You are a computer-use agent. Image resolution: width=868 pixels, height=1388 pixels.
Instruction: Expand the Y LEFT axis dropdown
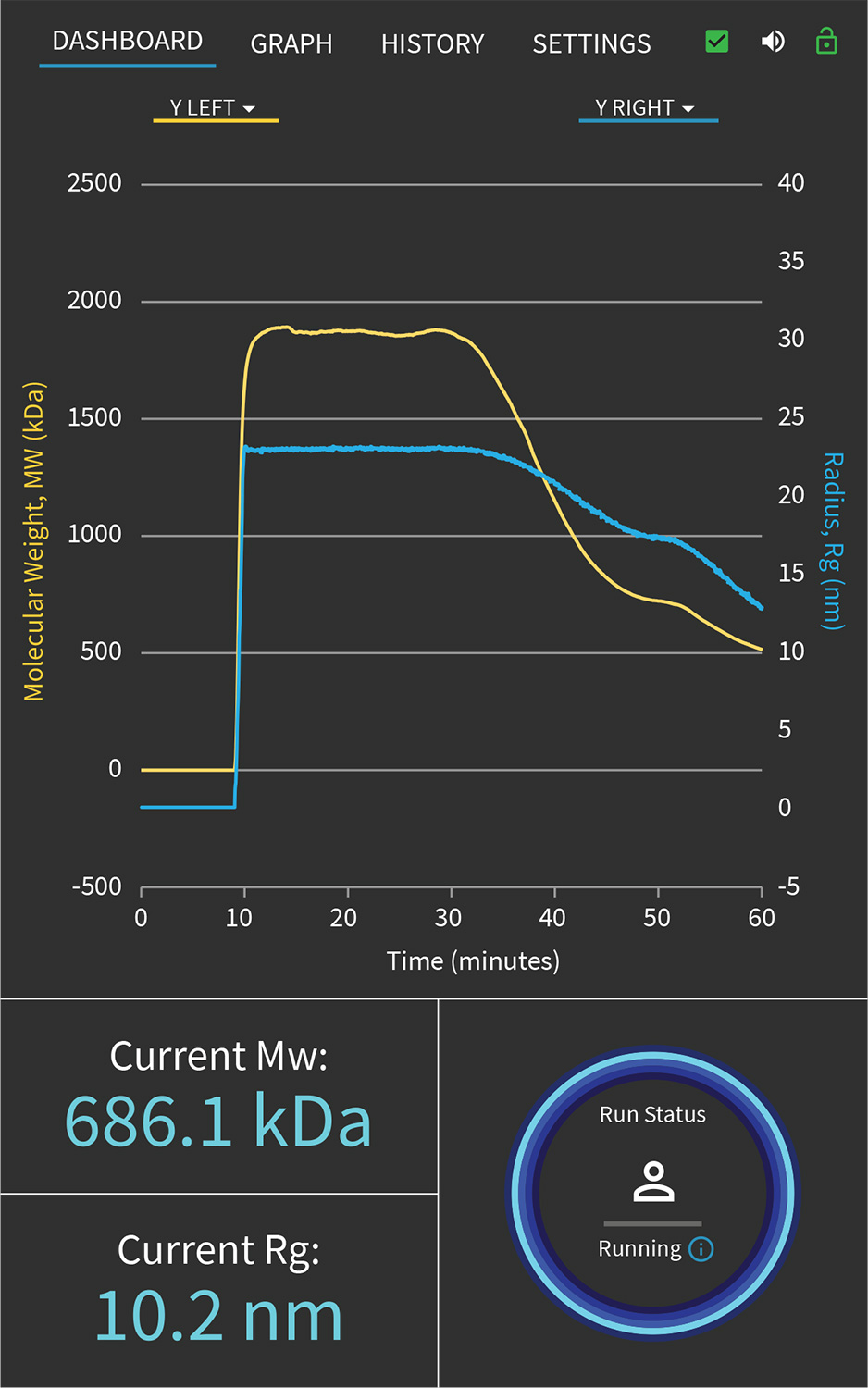[x=214, y=108]
